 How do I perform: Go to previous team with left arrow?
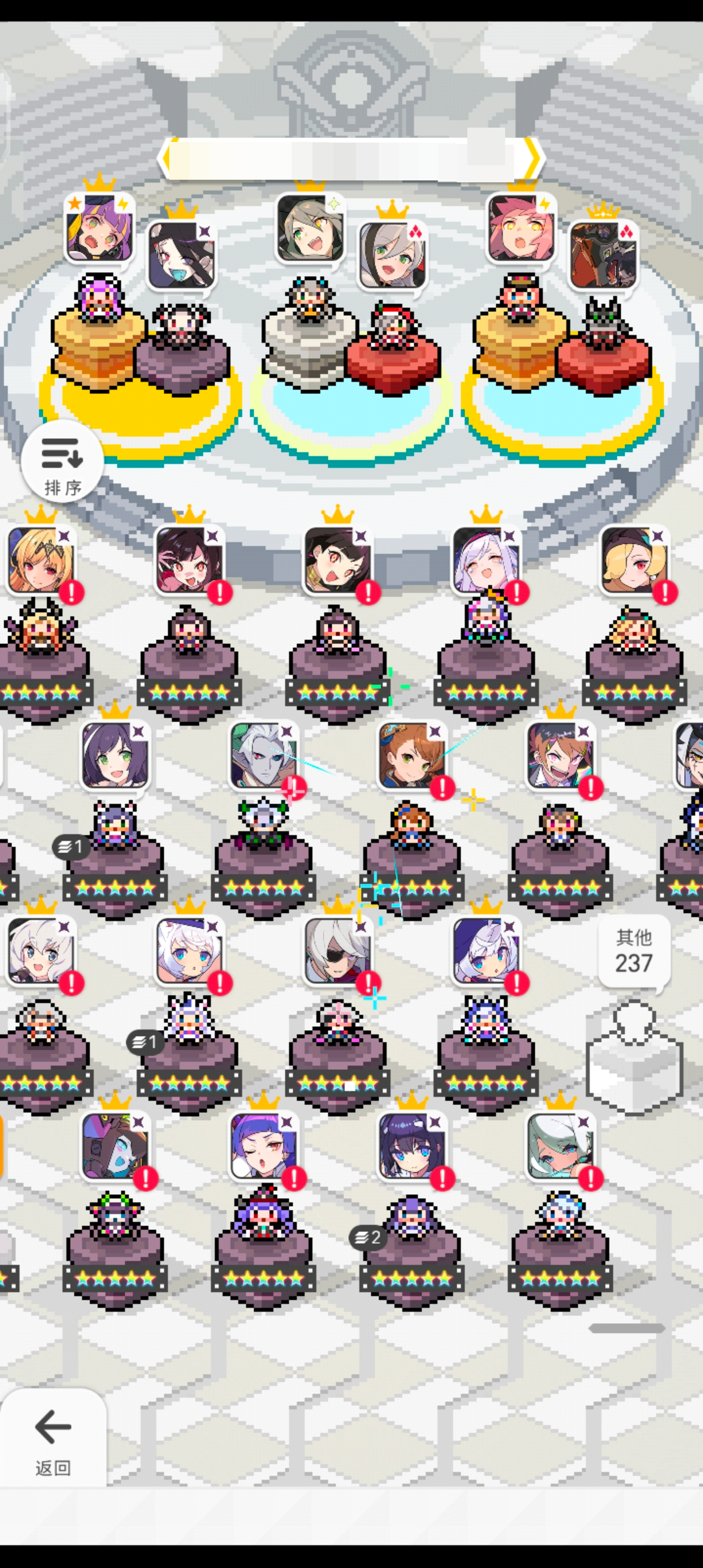(165, 158)
